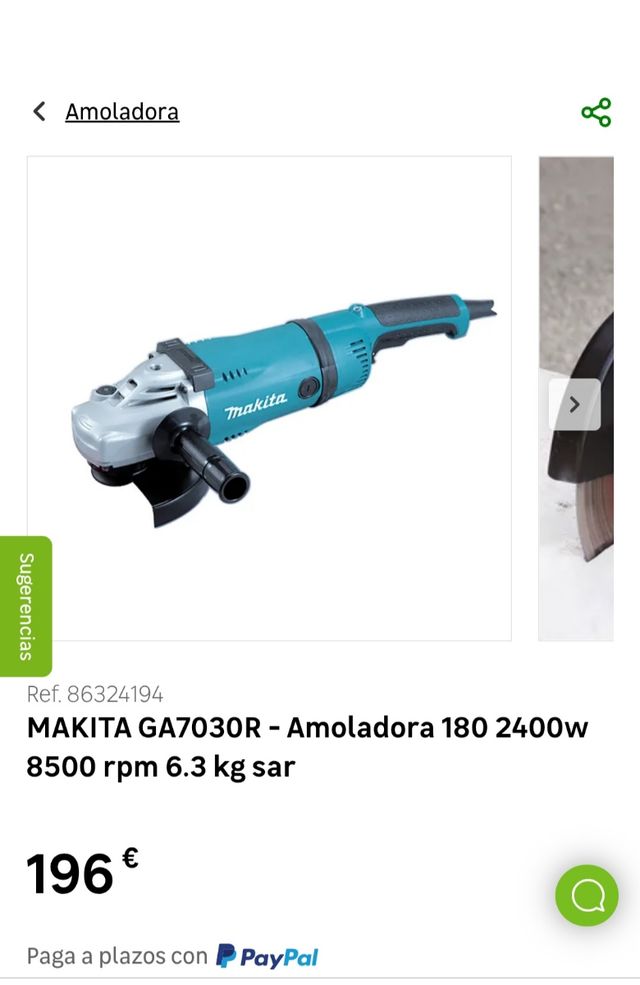Share this product
This screenshot has width=640, height=985.
tap(596, 112)
